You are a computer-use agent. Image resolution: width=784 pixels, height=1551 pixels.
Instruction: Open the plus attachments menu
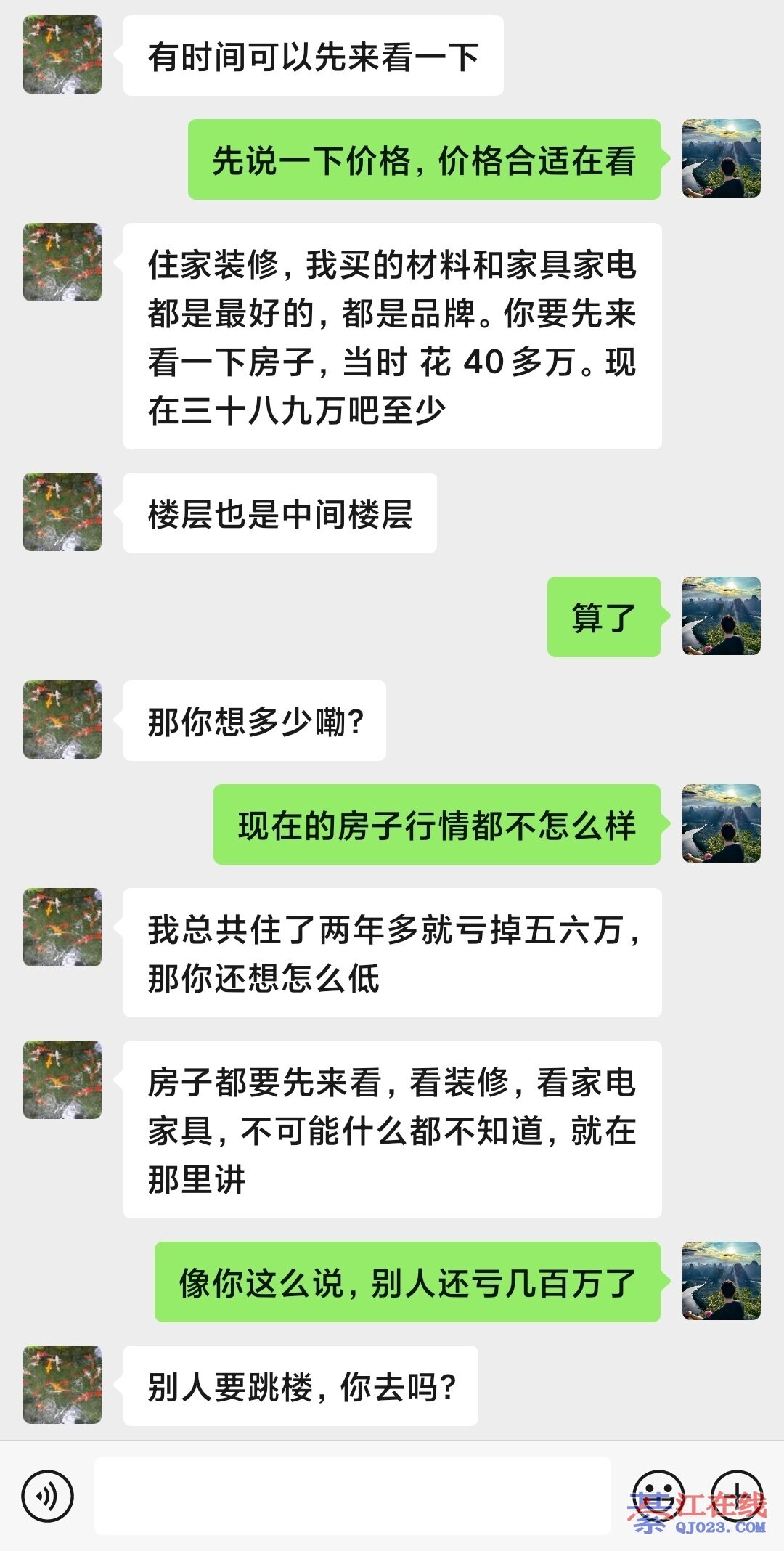click(736, 1496)
